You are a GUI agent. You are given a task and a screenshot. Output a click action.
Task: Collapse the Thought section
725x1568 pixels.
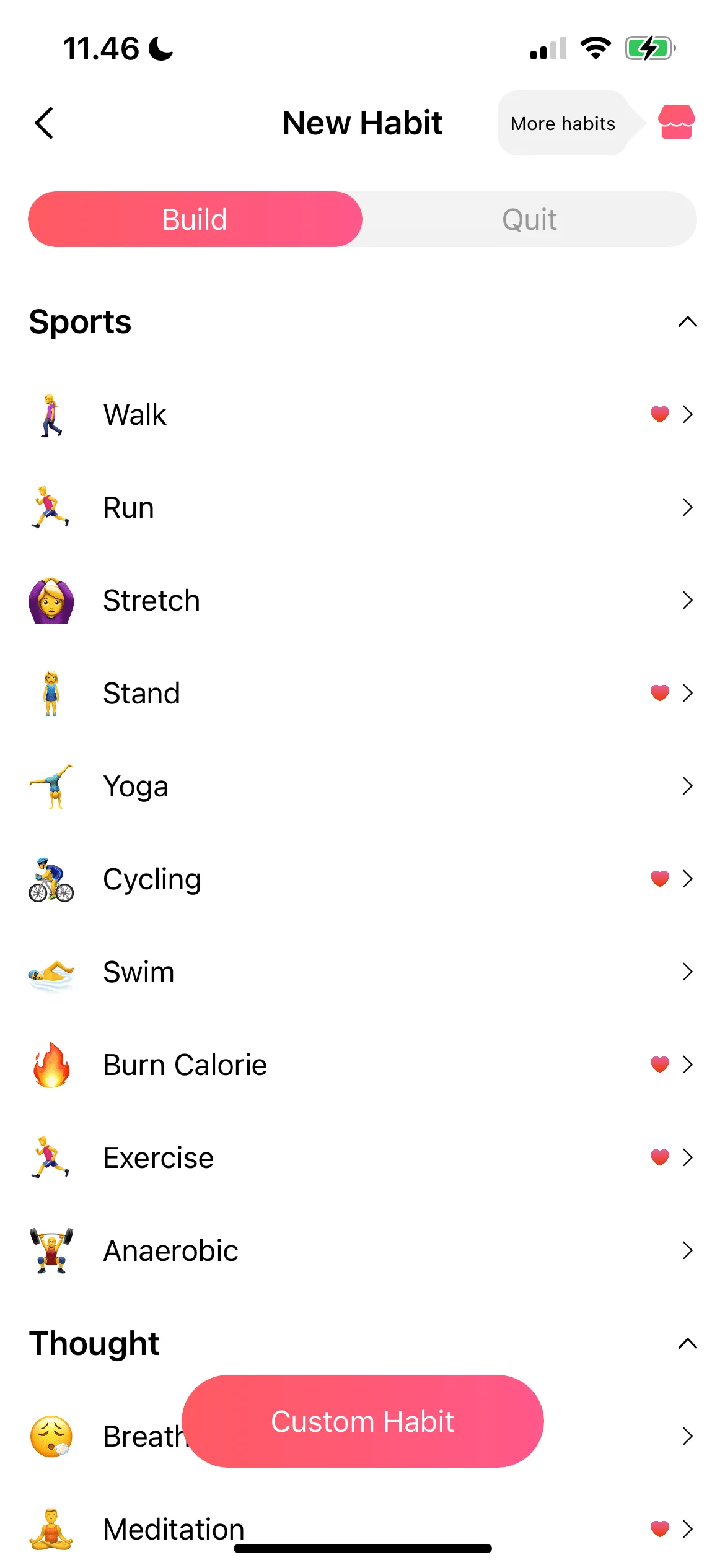point(687,1343)
